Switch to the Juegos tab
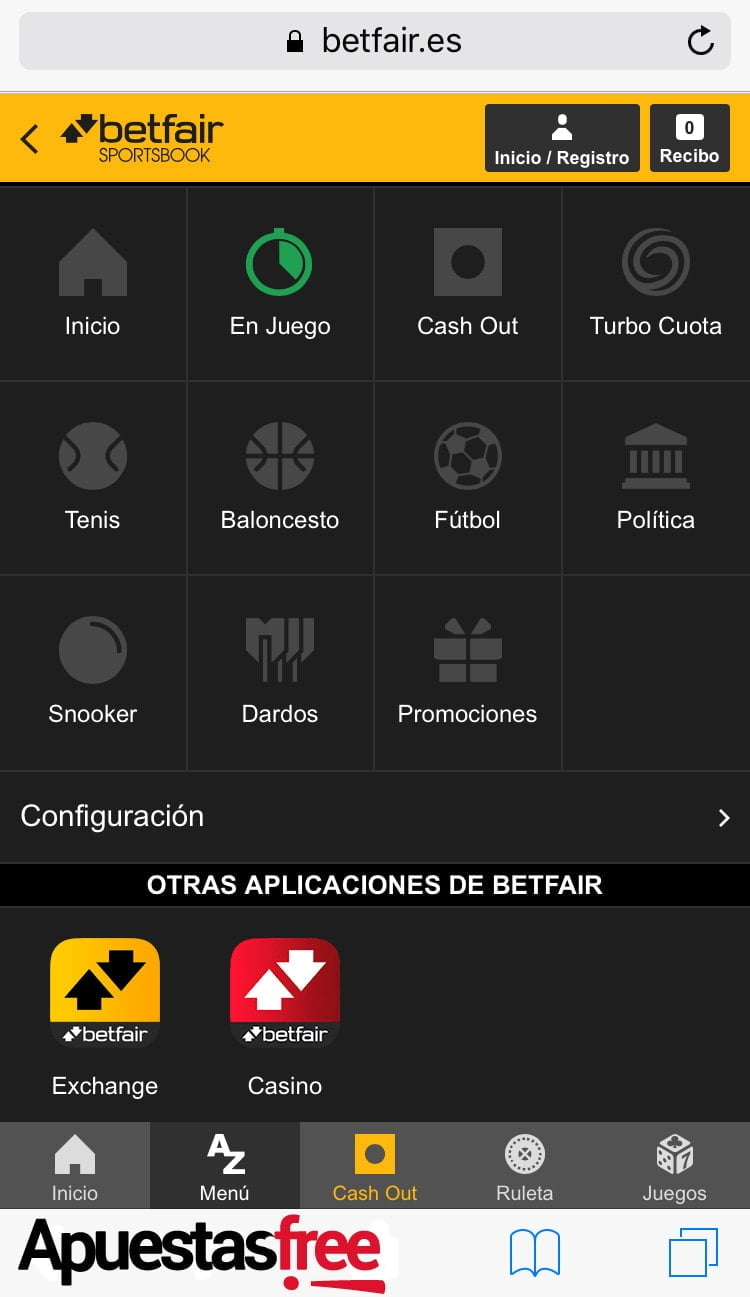The height and width of the screenshot is (1297, 750). click(674, 1167)
